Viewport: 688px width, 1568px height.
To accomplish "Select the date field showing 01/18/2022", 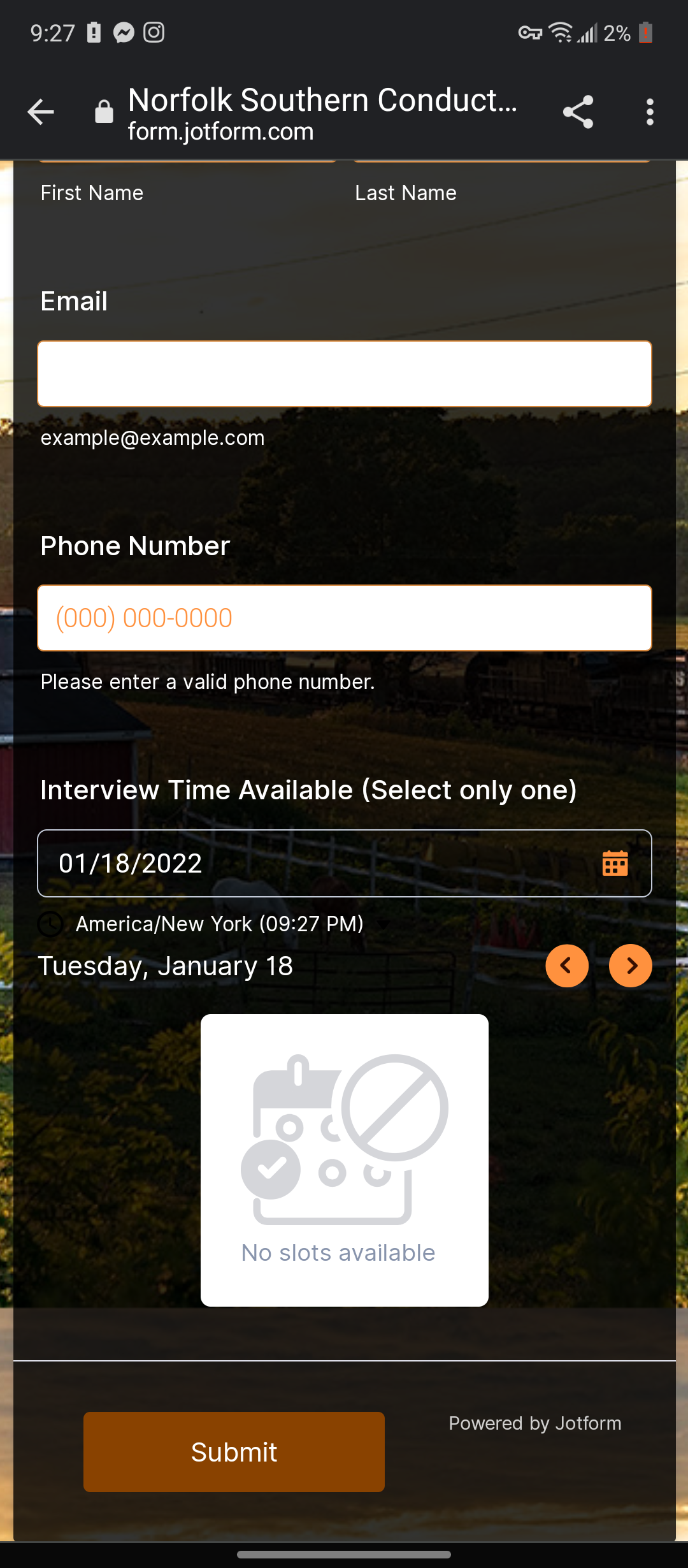I will (x=255, y=863).
